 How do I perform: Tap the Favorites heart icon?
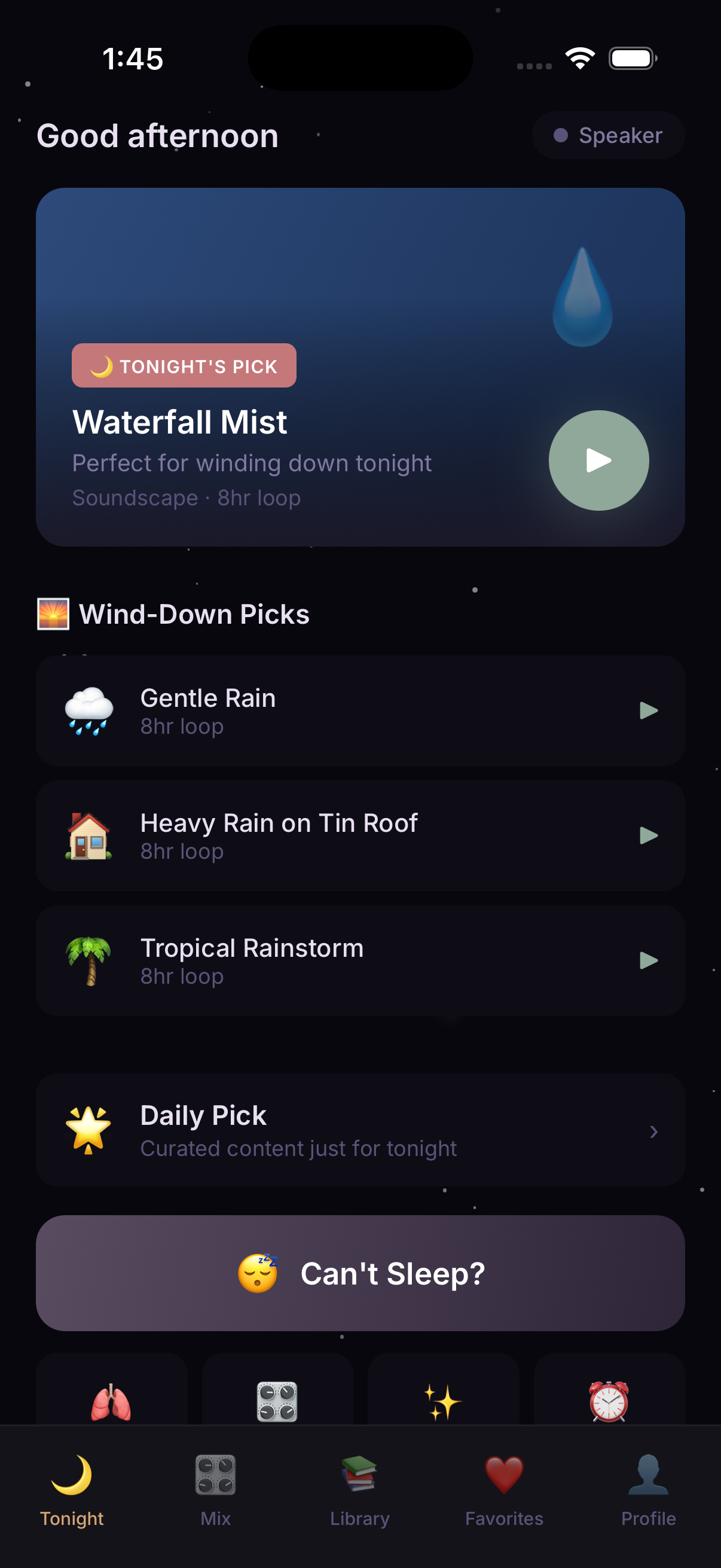(504, 1473)
